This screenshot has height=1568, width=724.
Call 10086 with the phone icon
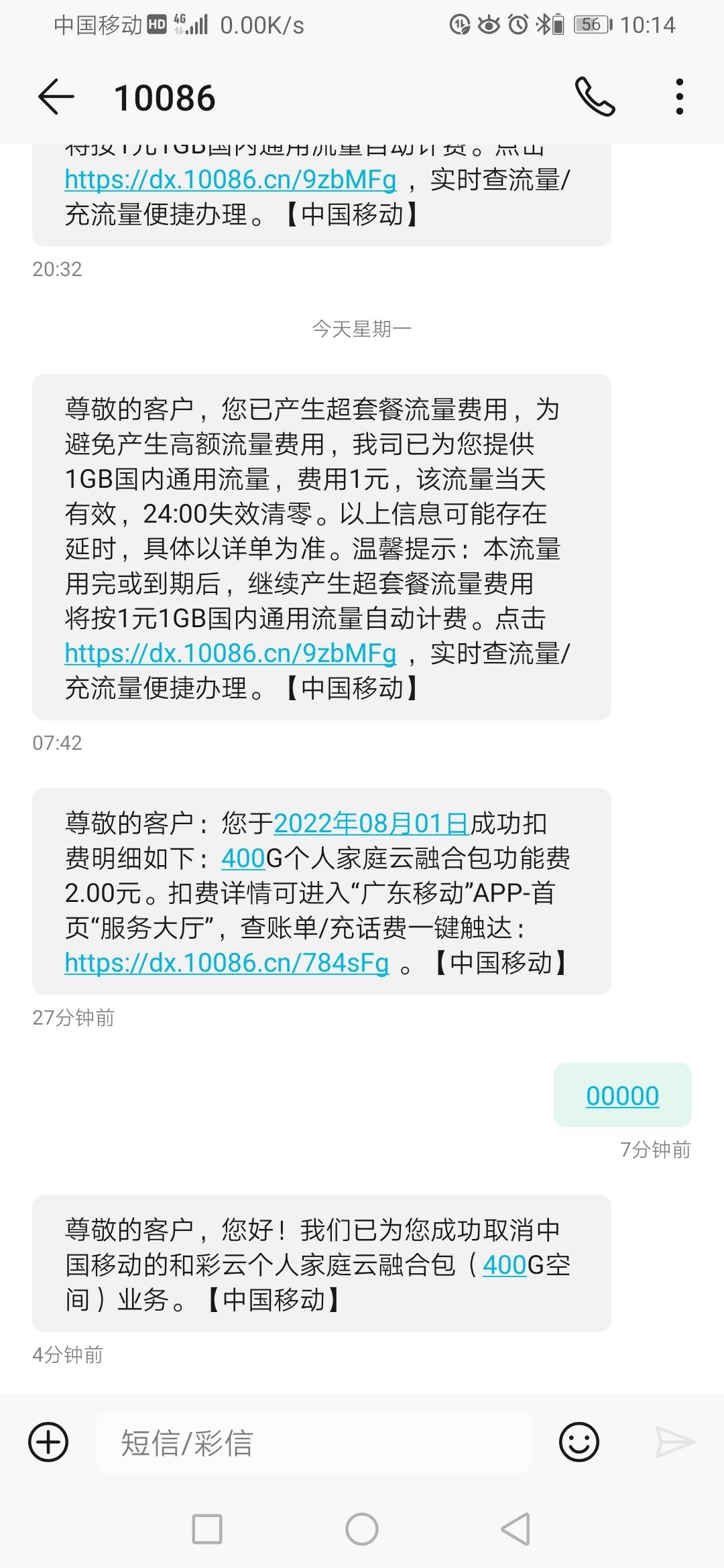tap(595, 97)
